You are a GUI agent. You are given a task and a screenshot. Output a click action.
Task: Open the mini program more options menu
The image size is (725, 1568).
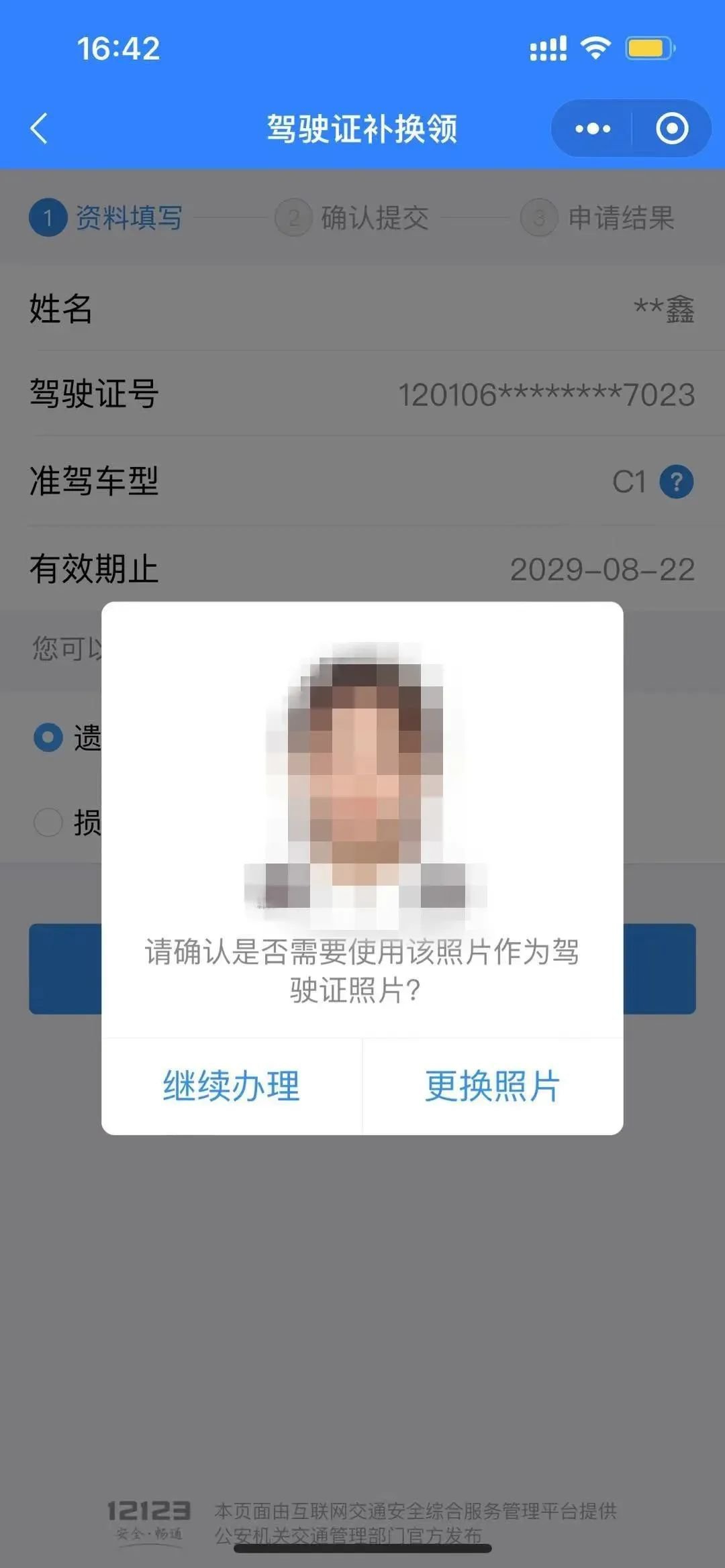pos(593,128)
